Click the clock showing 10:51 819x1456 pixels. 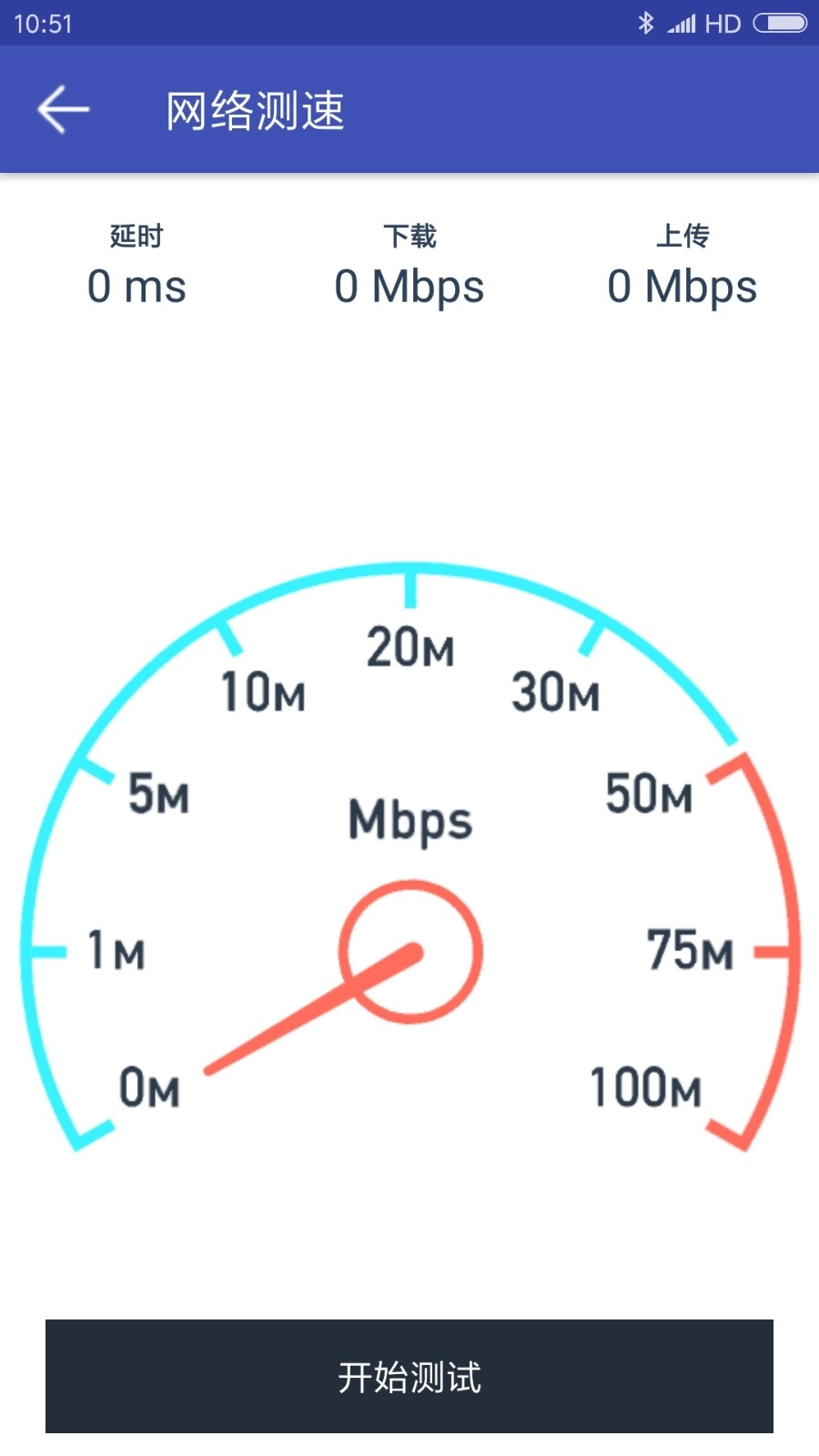(44, 22)
